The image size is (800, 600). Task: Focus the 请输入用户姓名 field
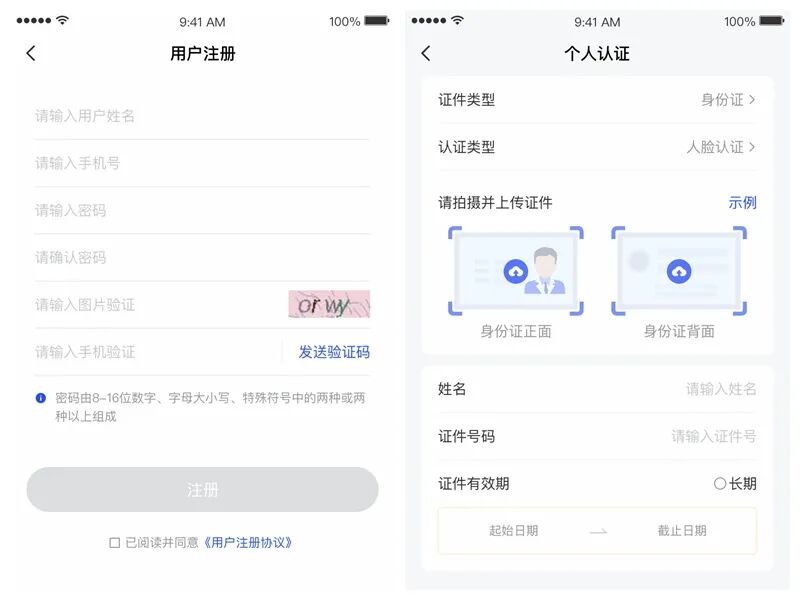click(202, 116)
